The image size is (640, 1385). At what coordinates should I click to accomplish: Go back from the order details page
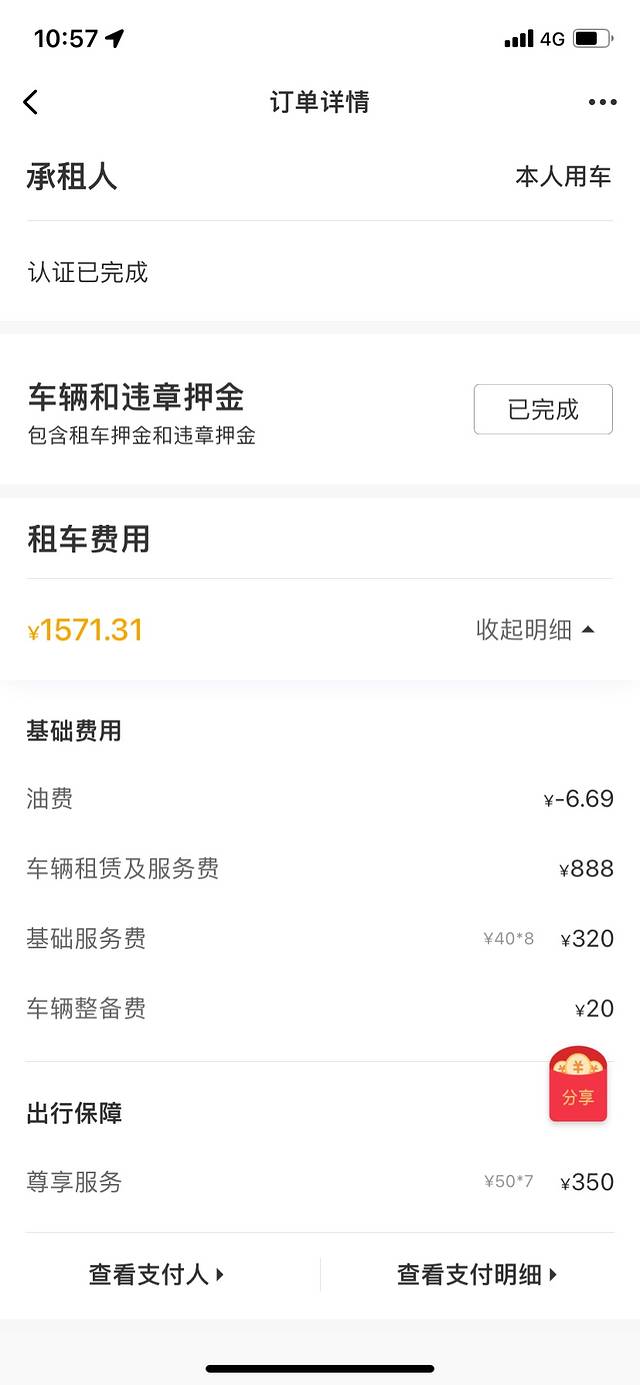31,102
